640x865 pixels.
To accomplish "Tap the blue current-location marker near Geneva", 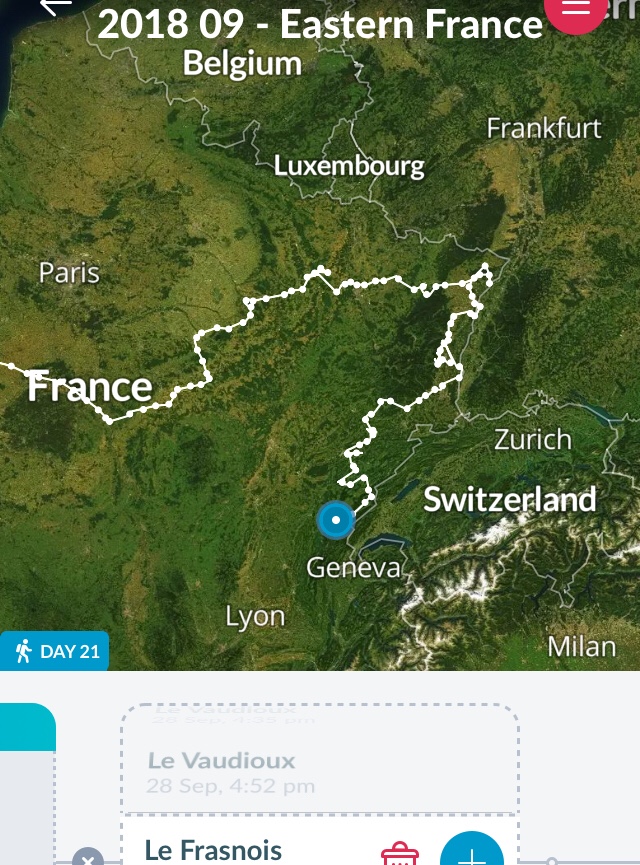I will coord(336,520).
